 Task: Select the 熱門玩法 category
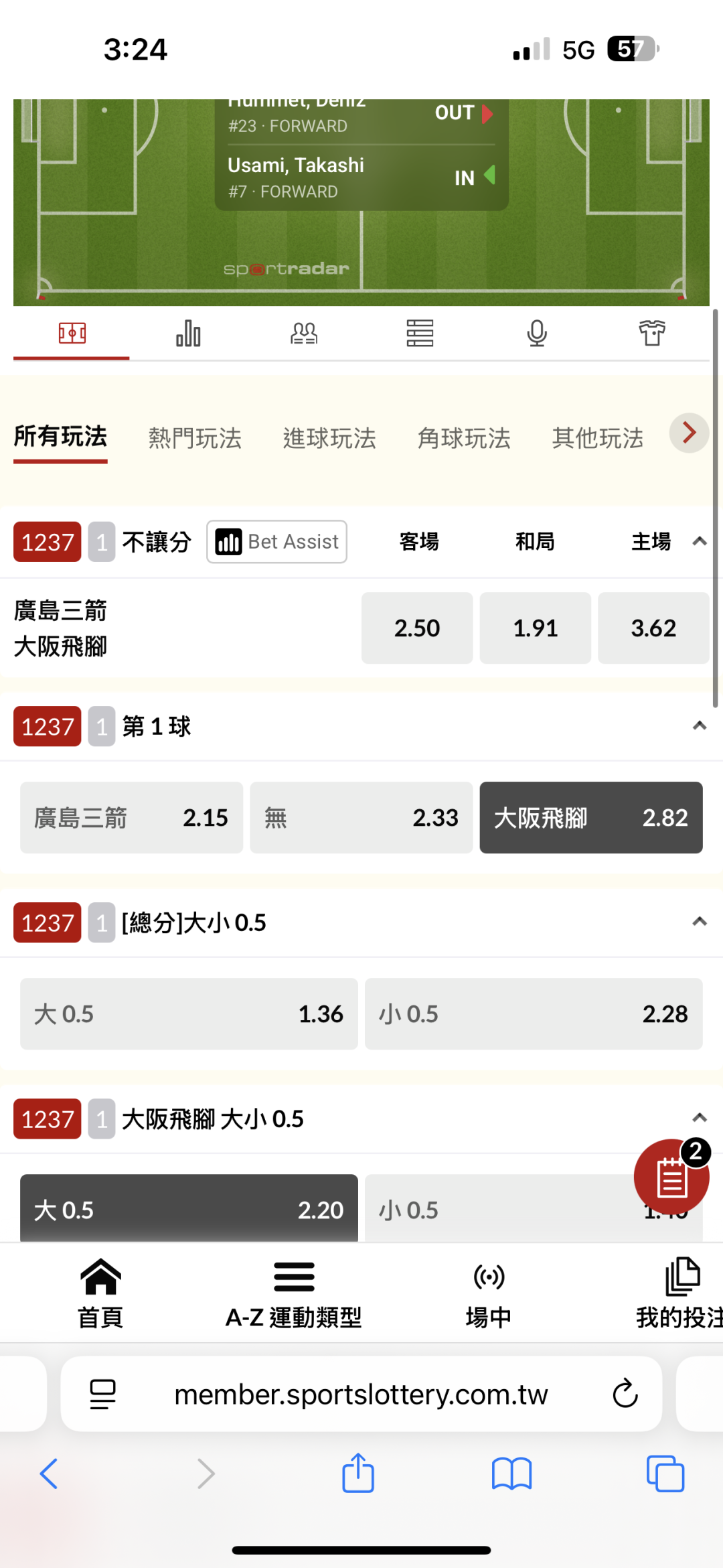(x=195, y=438)
